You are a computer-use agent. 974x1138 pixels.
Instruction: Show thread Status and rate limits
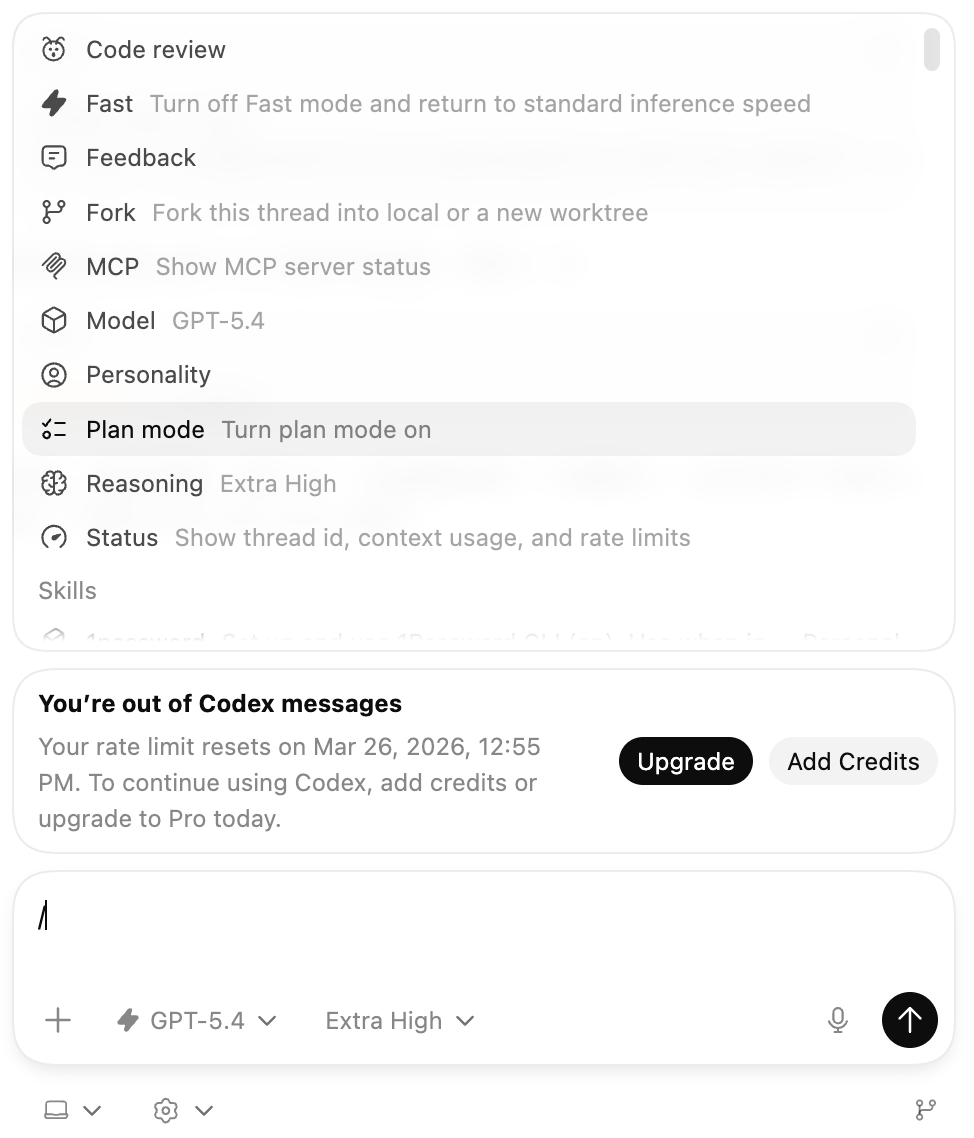122,538
